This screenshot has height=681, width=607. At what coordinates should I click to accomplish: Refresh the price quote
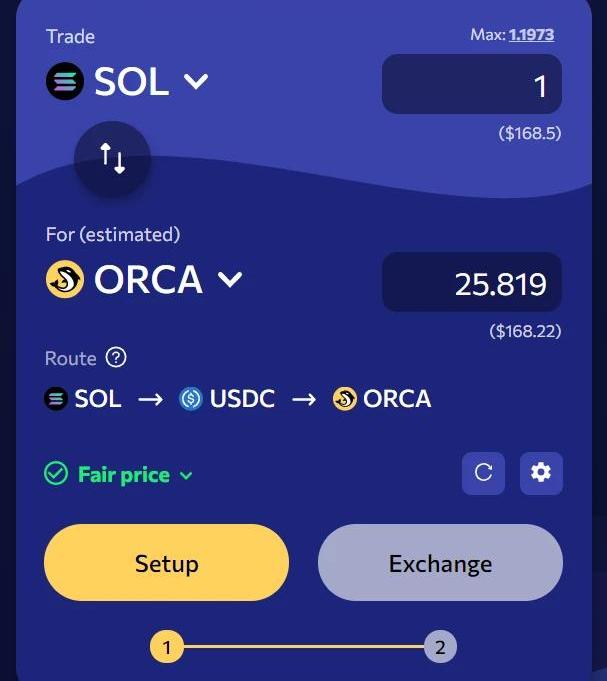pos(483,473)
